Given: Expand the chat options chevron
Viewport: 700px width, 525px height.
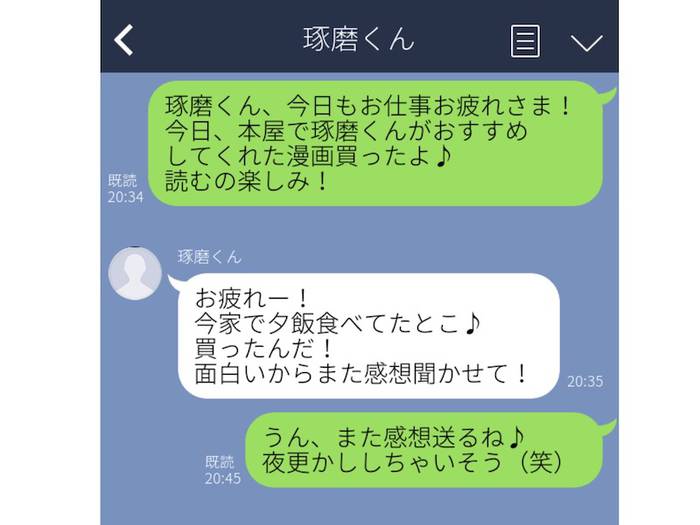Looking at the screenshot, I should (x=586, y=42).
